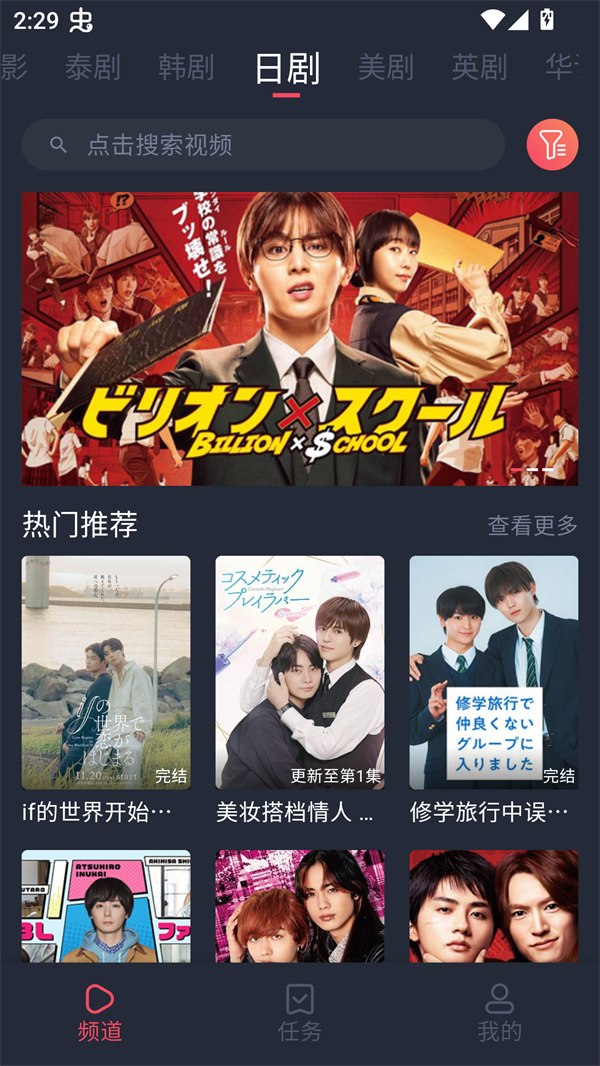Switch to the 任务 tab
Image resolution: width=600 pixels, height=1066 pixels.
[x=300, y=1012]
